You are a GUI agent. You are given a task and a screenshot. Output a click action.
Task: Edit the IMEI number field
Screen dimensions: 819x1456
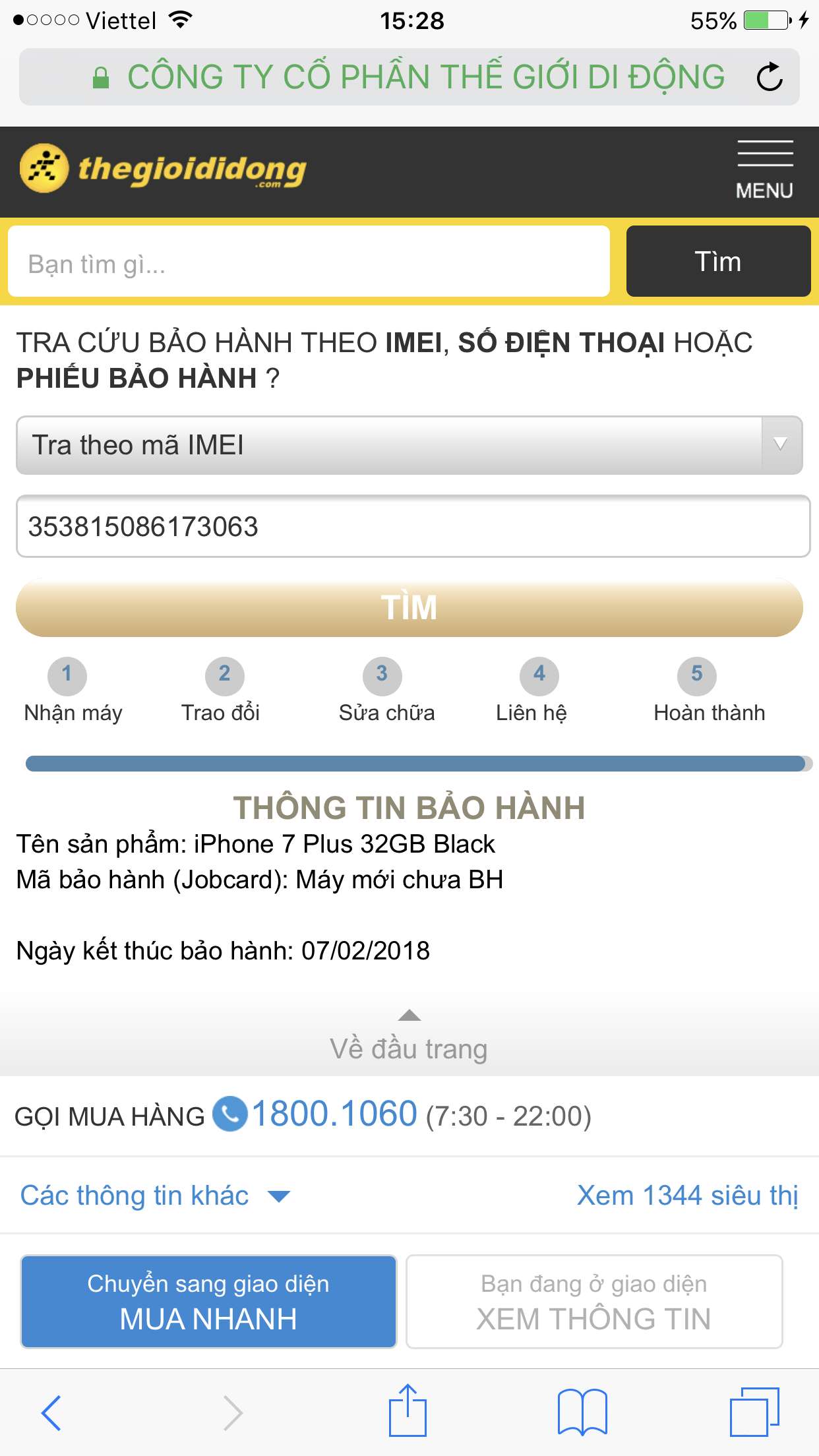click(x=413, y=526)
